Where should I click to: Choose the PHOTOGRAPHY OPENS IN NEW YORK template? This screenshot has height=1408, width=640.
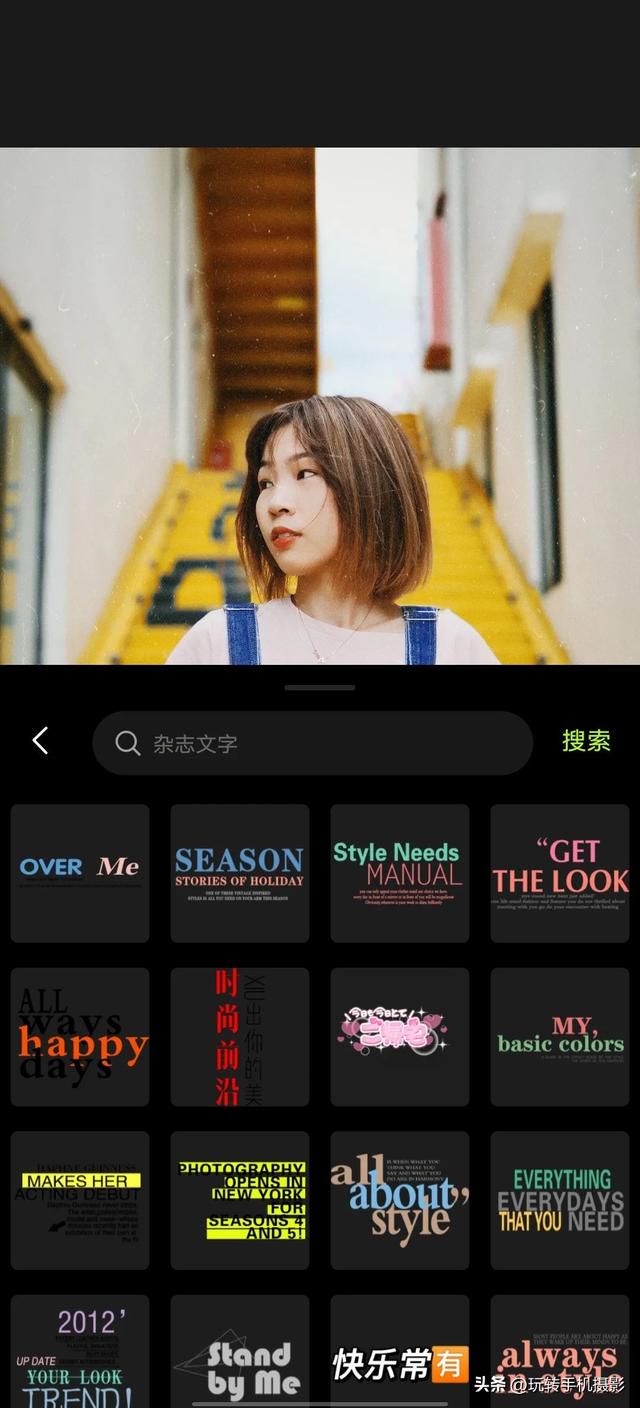(240, 1200)
